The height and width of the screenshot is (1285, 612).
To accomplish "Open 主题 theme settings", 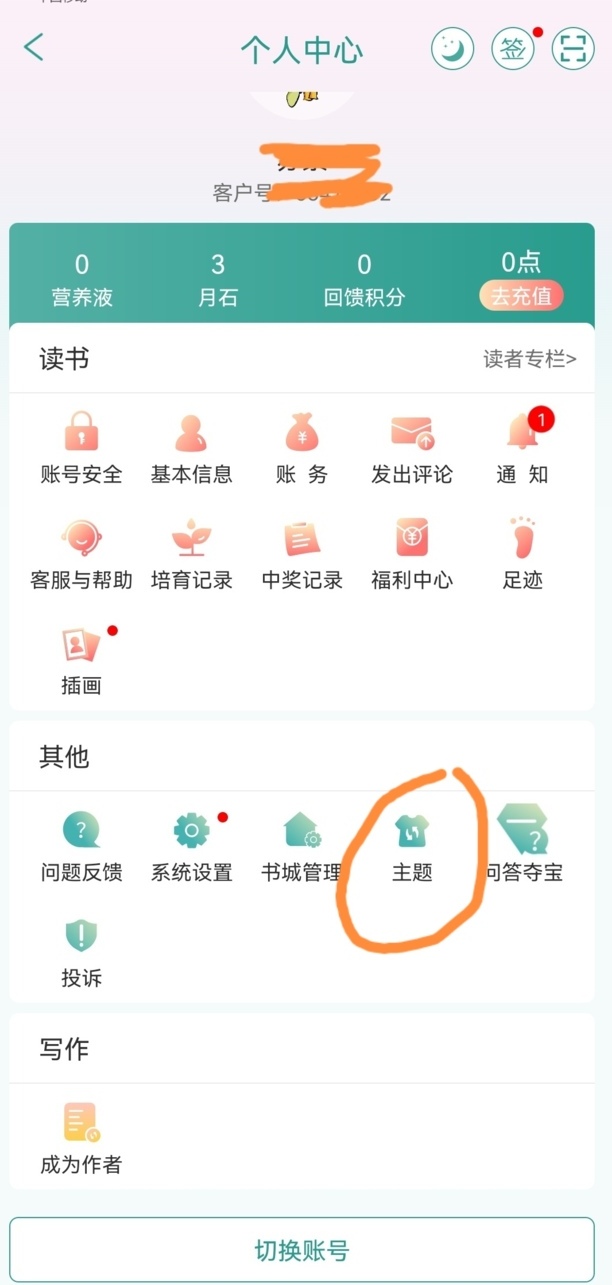I will point(411,847).
